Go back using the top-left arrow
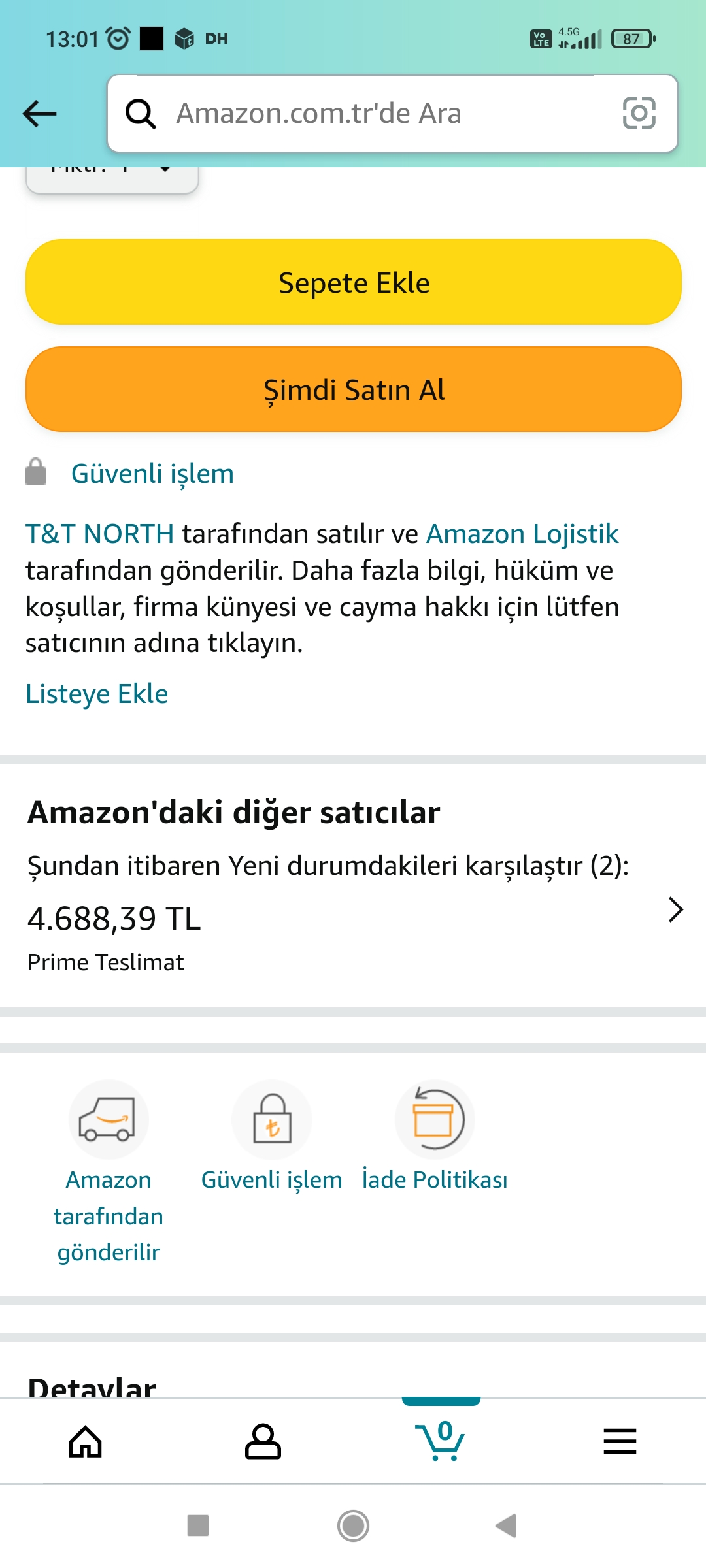The height and width of the screenshot is (1568, 706). [x=39, y=114]
